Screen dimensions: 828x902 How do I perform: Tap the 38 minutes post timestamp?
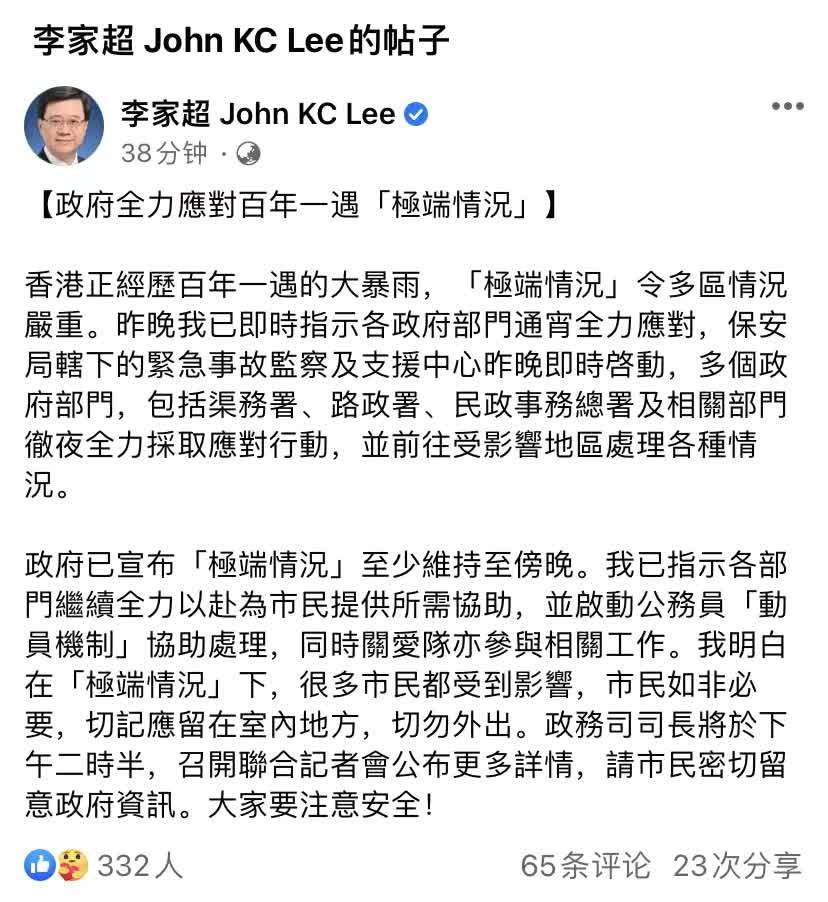pos(165,153)
